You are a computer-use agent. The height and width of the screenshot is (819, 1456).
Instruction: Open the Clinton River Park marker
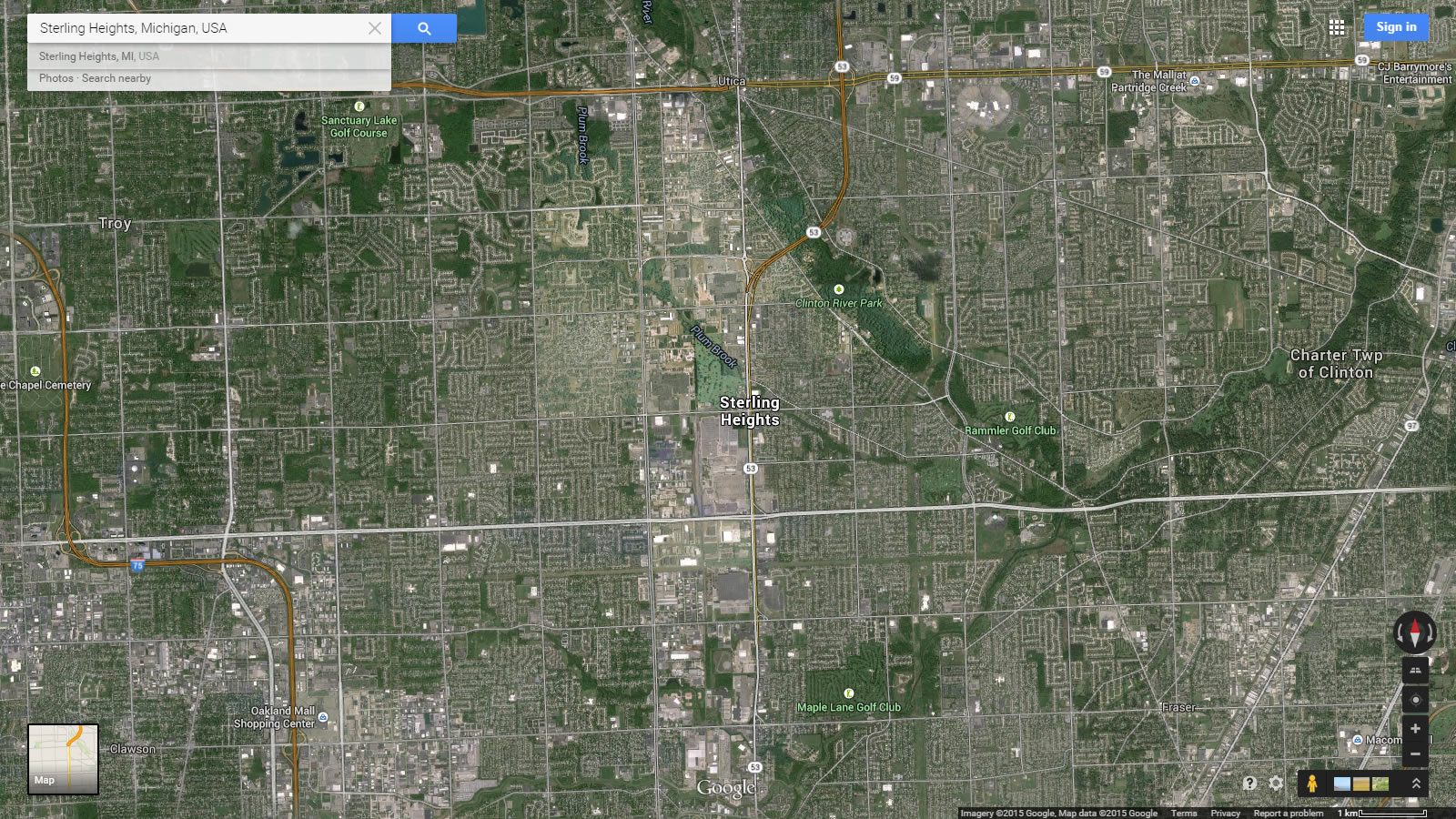point(838,289)
